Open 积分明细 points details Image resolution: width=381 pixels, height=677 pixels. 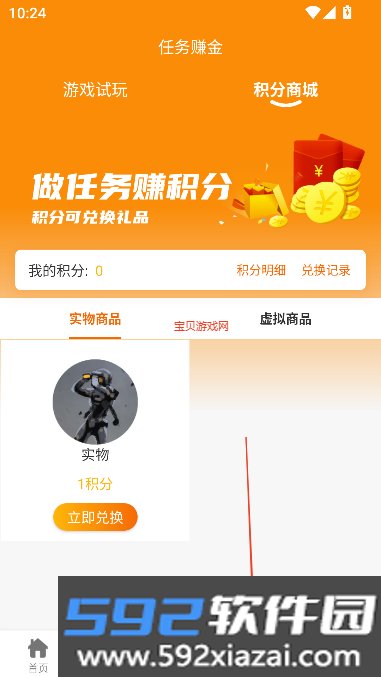coord(261,270)
